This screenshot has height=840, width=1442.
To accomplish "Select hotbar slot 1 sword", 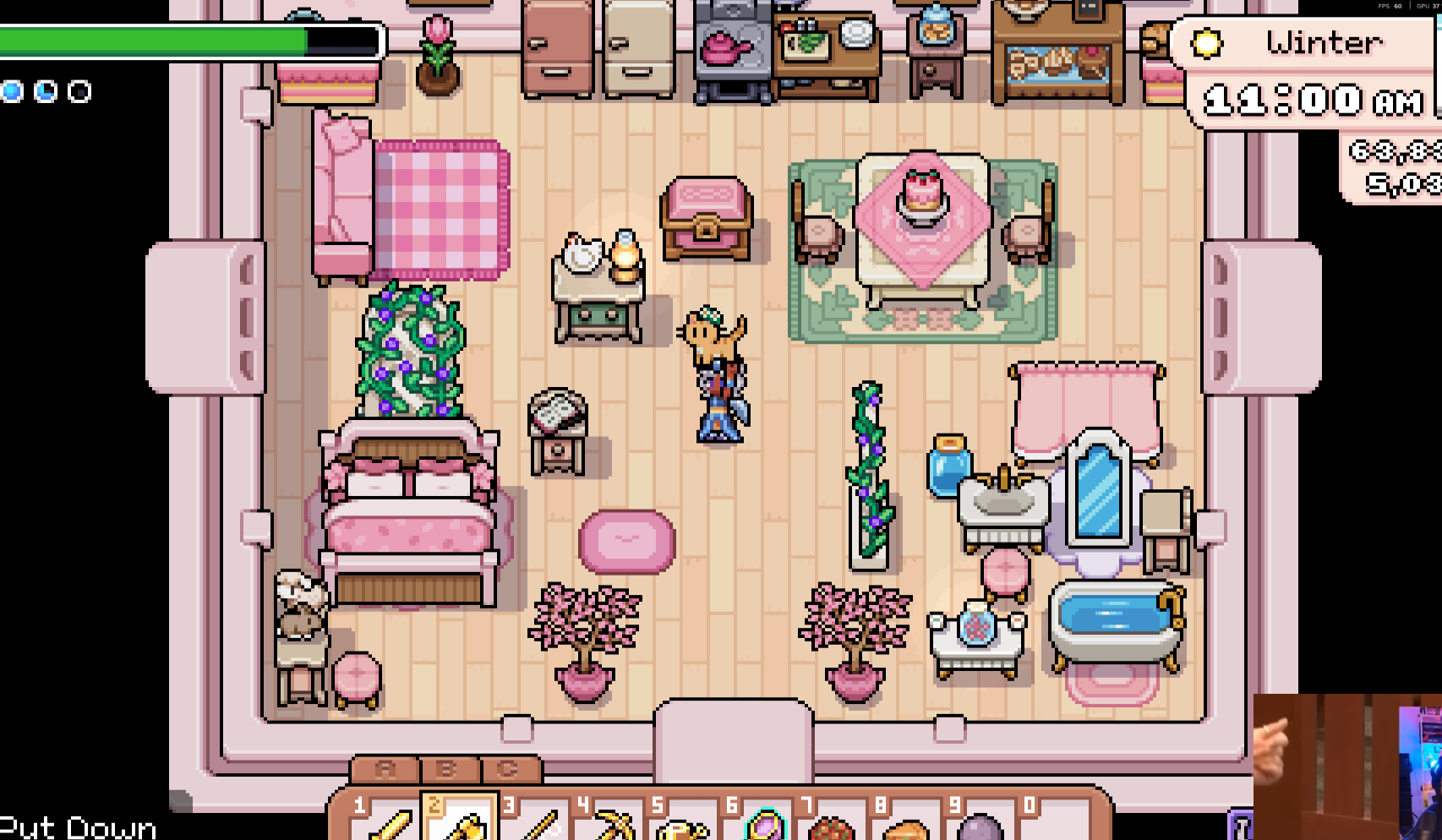I will click(x=388, y=821).
